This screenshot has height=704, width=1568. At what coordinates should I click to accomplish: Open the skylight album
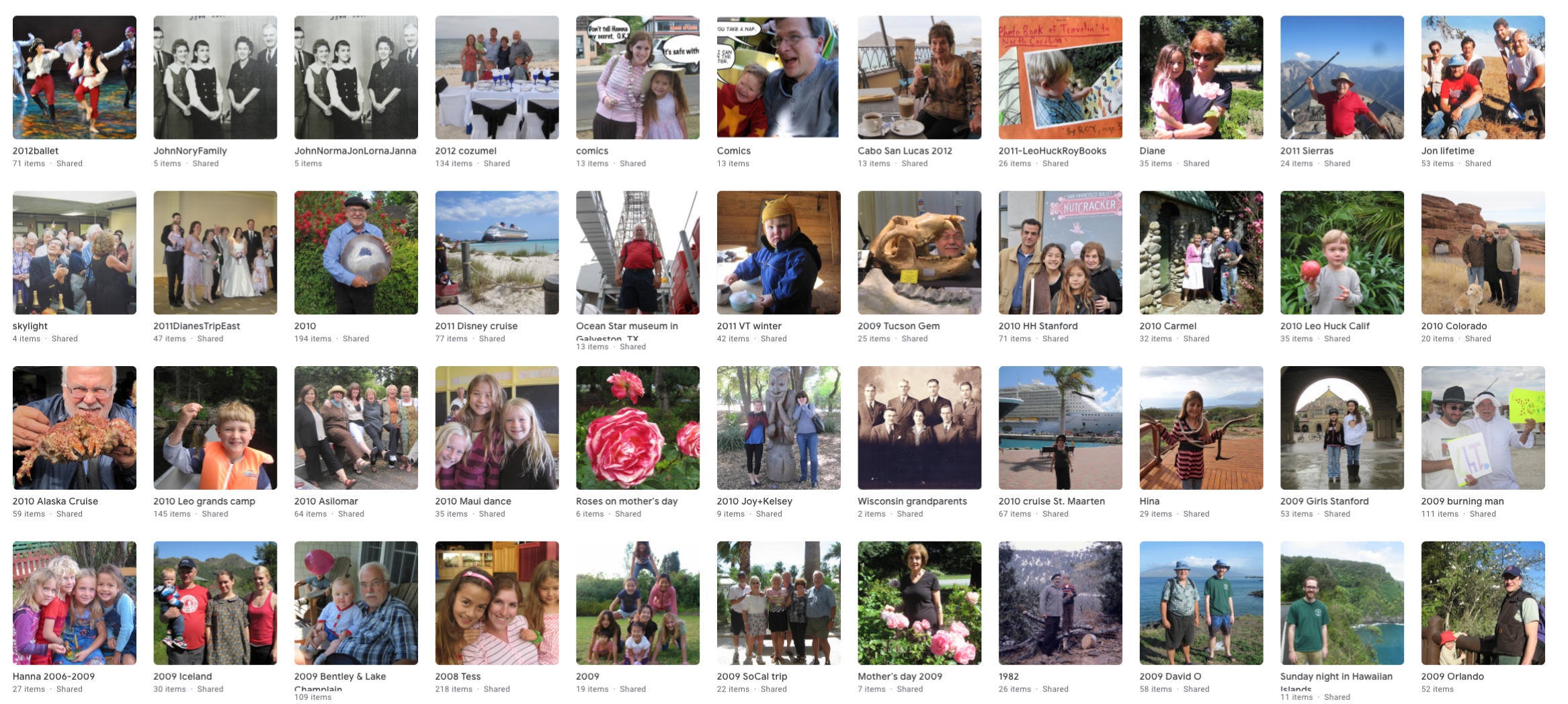coord(74,253)
